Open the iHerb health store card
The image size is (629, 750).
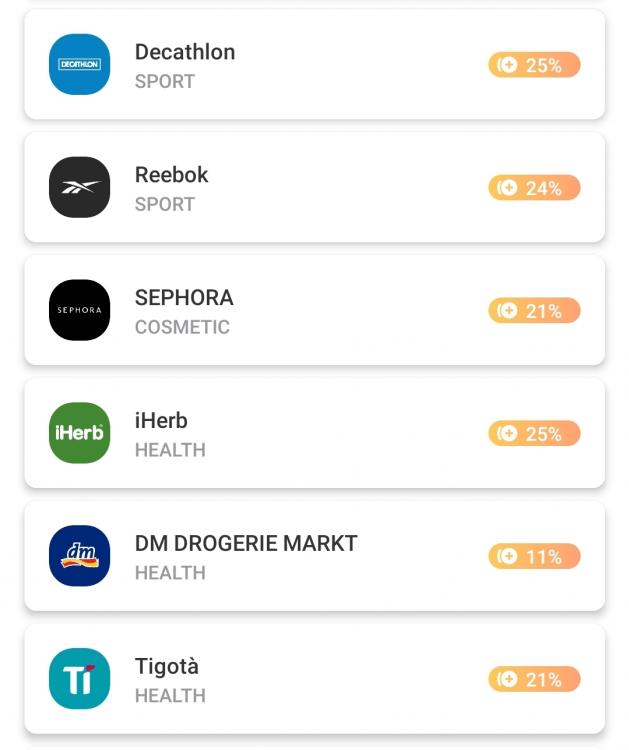[x=314, y=434]
